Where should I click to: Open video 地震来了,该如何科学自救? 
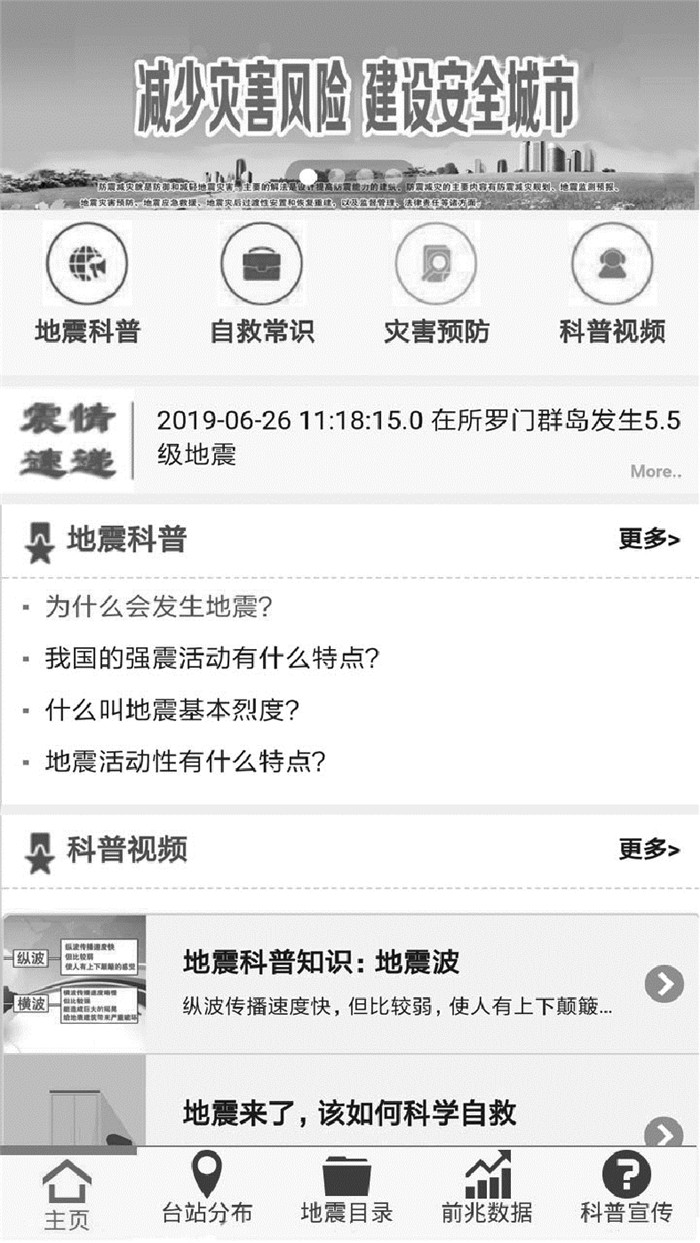pyautogui.click(x=350, y=1113)
